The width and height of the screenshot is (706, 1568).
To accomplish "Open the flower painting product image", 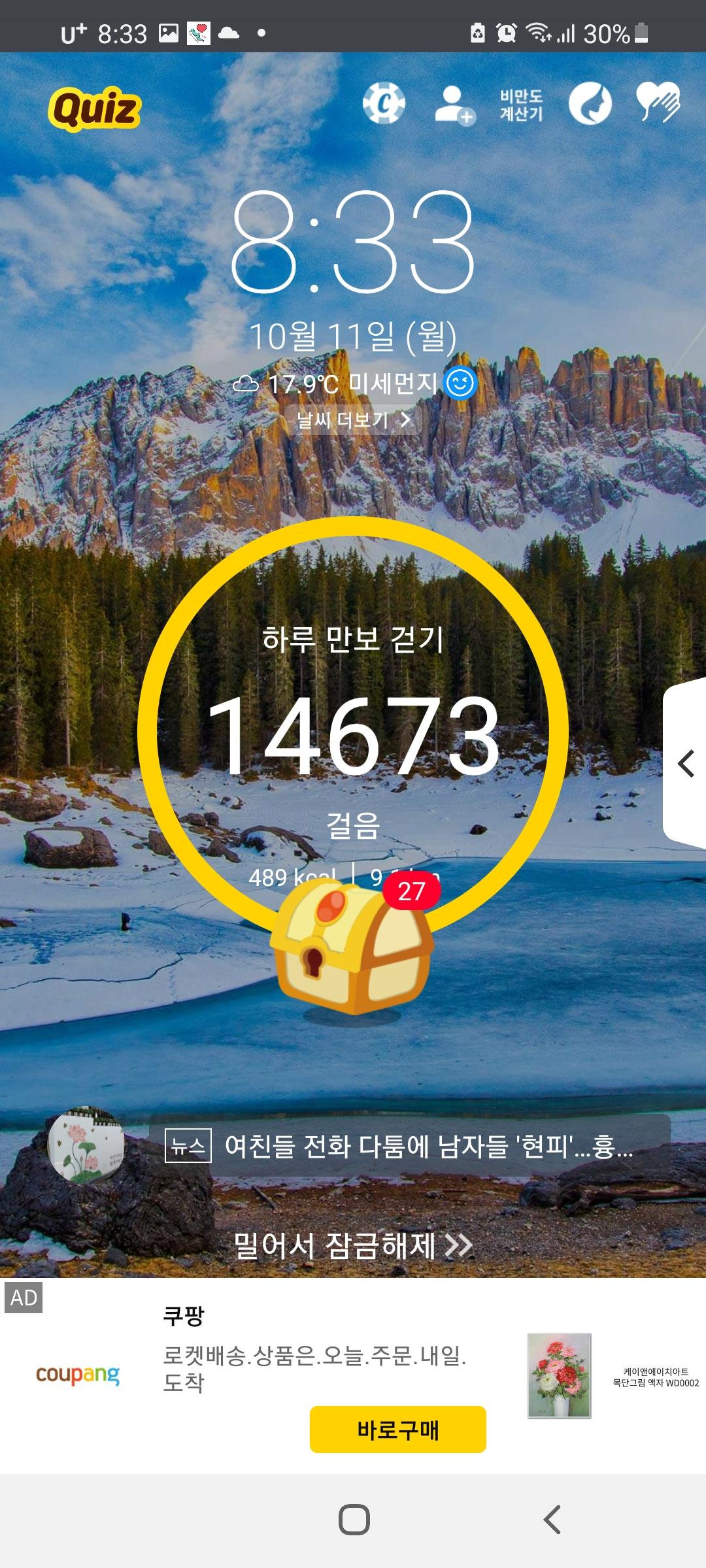I will pos(560,1376).
